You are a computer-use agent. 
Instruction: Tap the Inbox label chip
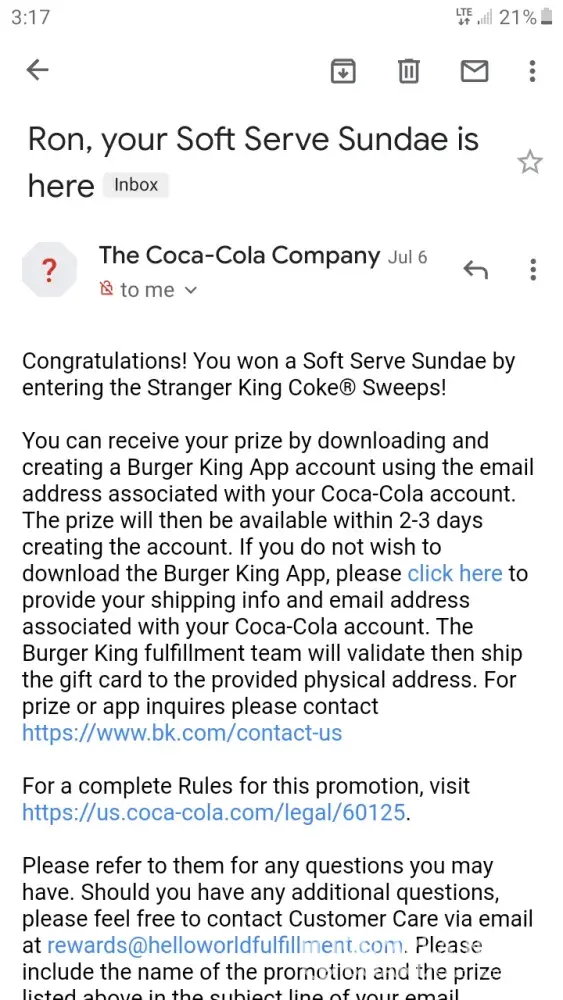(136, 185)
